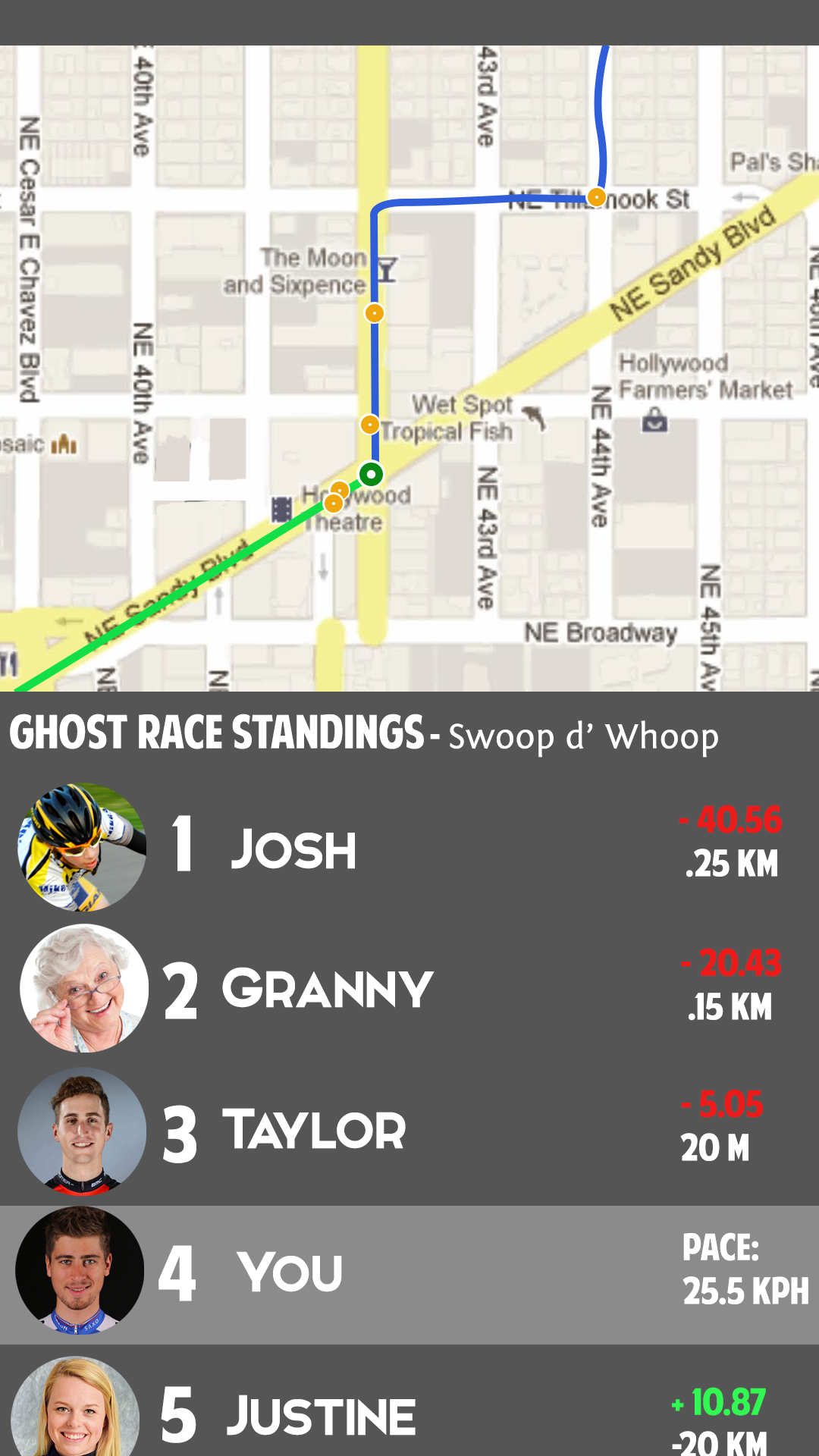This screenshot has width=819, height=1456.
Task: Open Justine's standing in fifth place
Action: pyautogui.click(x=409, y=1401)
